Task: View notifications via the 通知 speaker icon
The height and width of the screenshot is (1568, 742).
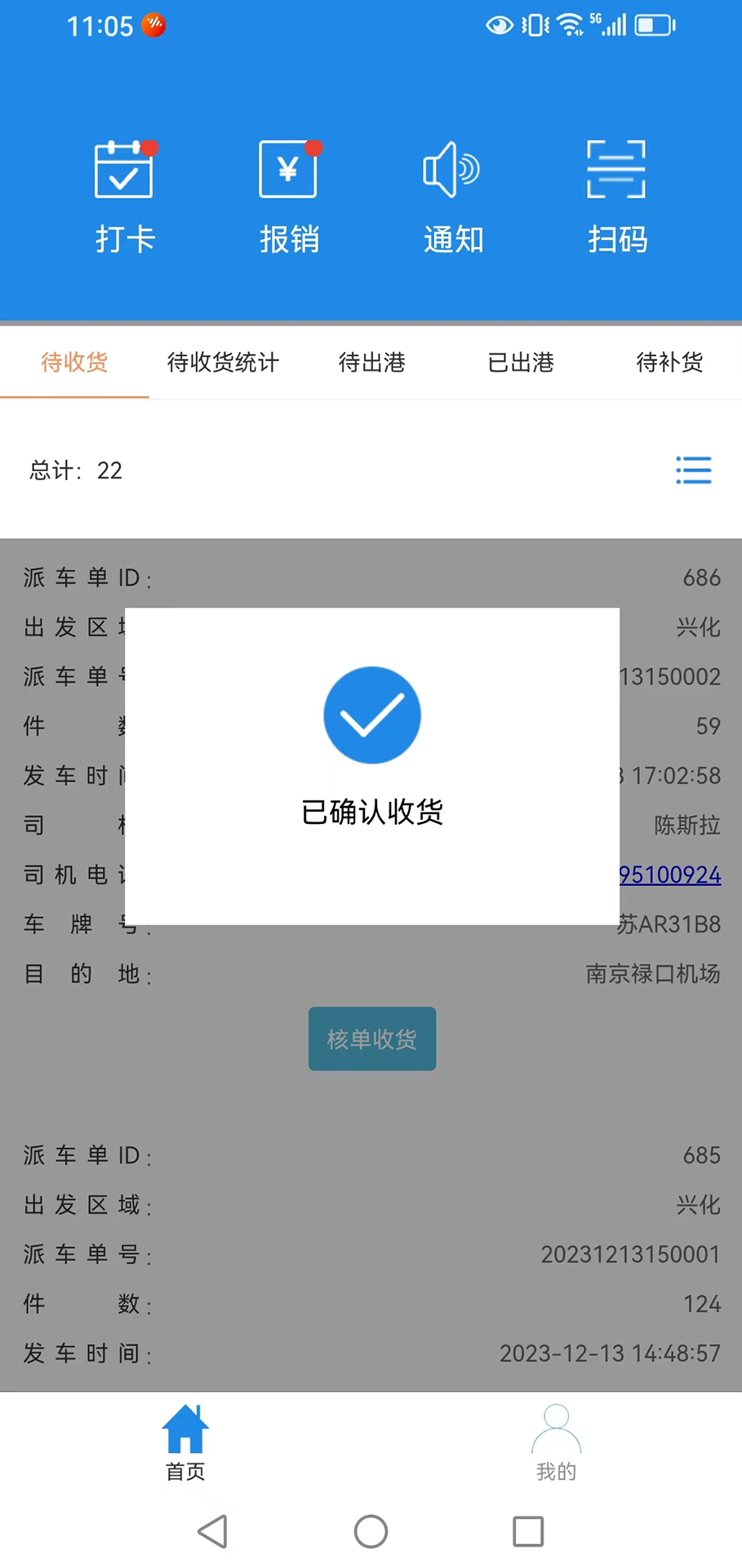Action: [452, 194]
